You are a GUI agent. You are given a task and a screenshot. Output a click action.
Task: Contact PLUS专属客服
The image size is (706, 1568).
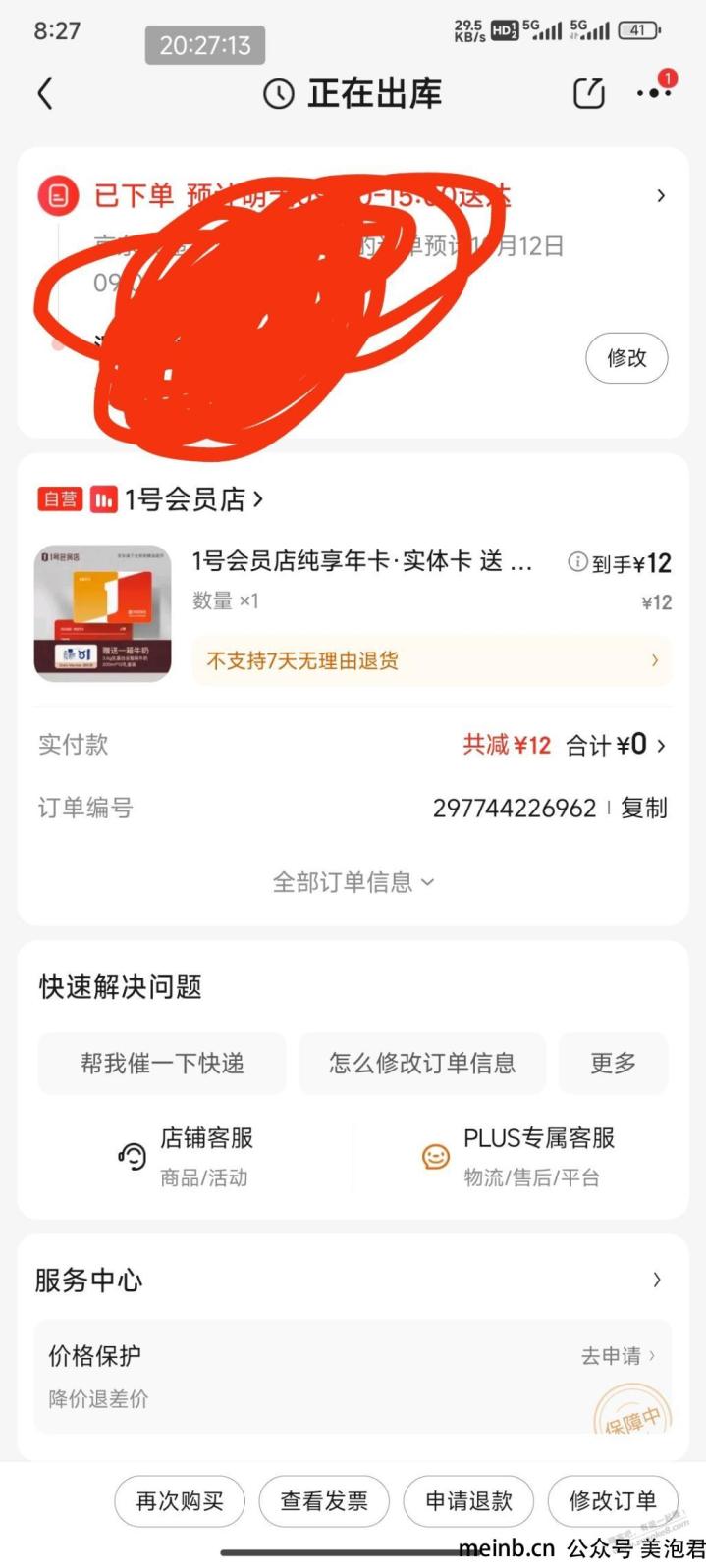(517, 1157)
